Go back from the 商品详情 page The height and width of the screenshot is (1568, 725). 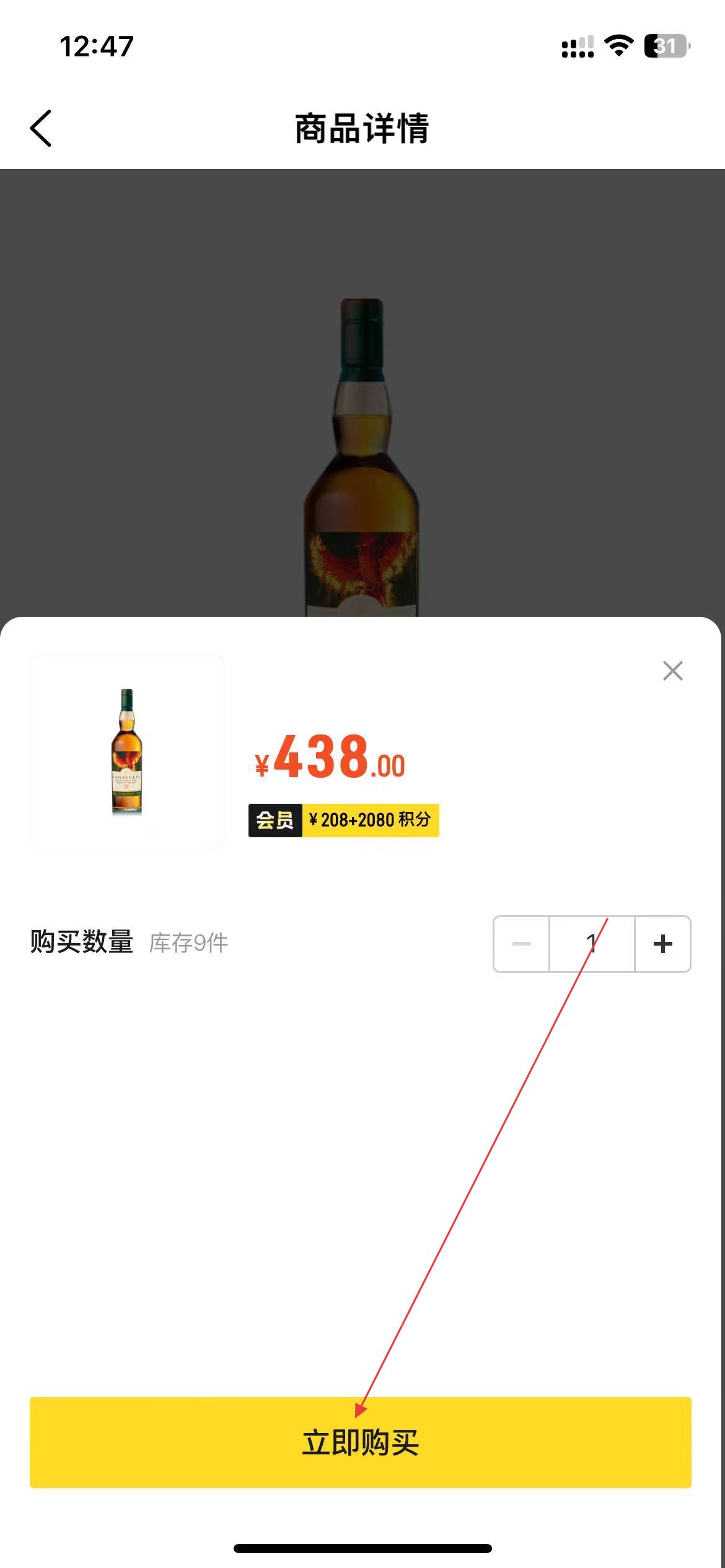pyautogui.click(x=41, y=129)
